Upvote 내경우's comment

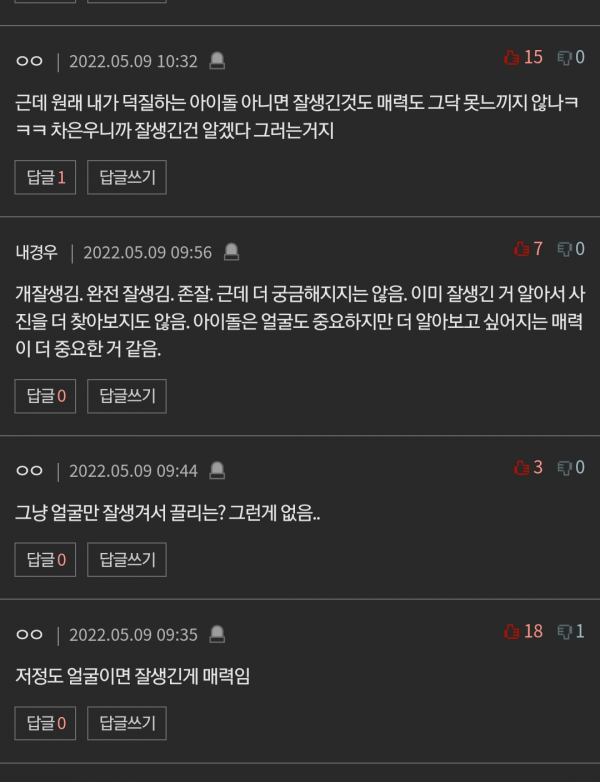[x=521, y=249]
